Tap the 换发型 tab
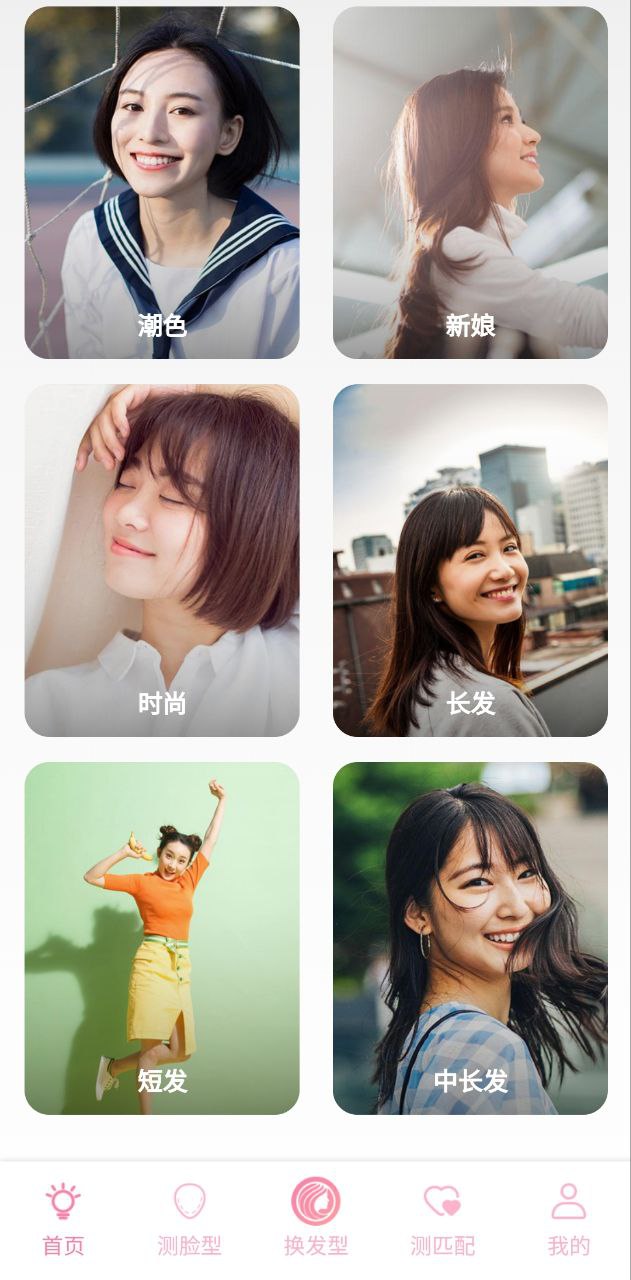The image size is (631, 1280). (x=316, y=1218)
